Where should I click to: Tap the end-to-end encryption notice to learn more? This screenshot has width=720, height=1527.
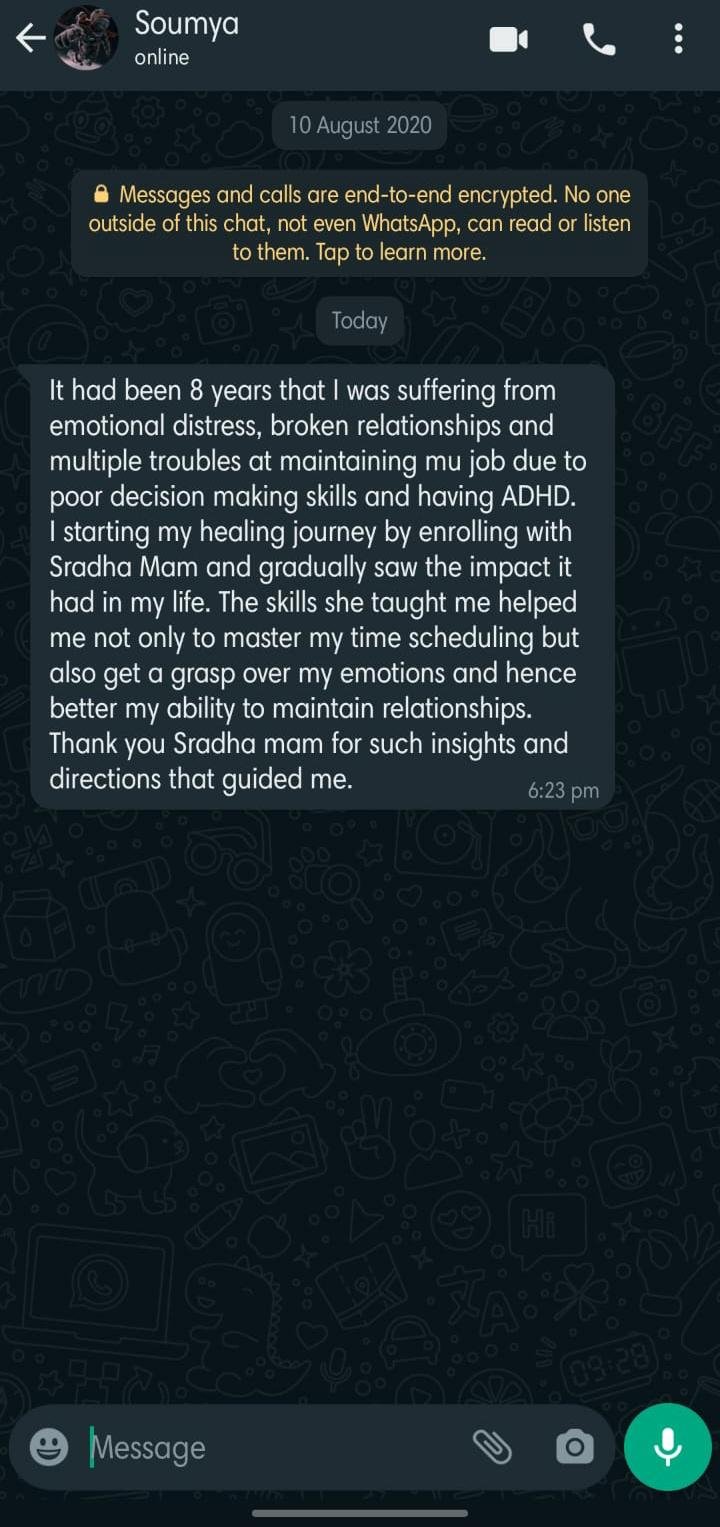click(360, 223)
